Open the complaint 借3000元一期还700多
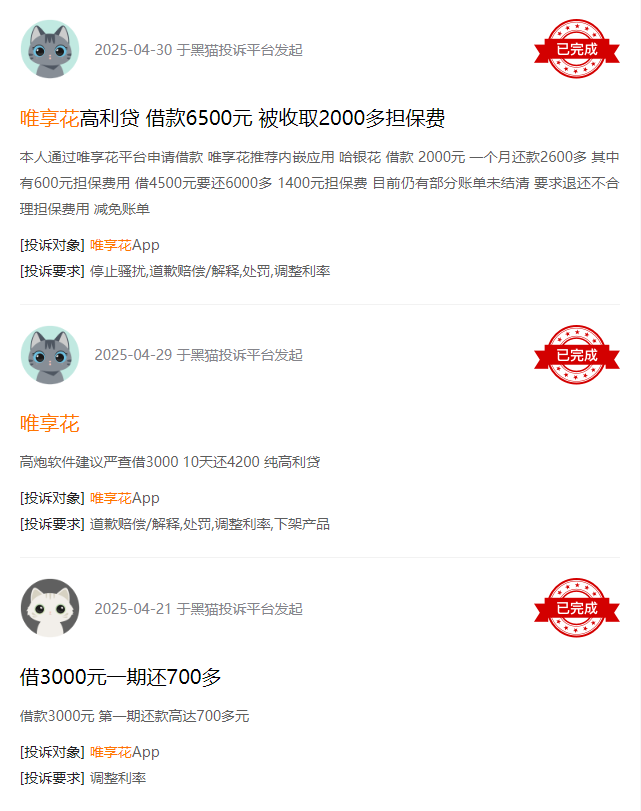641x811 pixels. 121,677
